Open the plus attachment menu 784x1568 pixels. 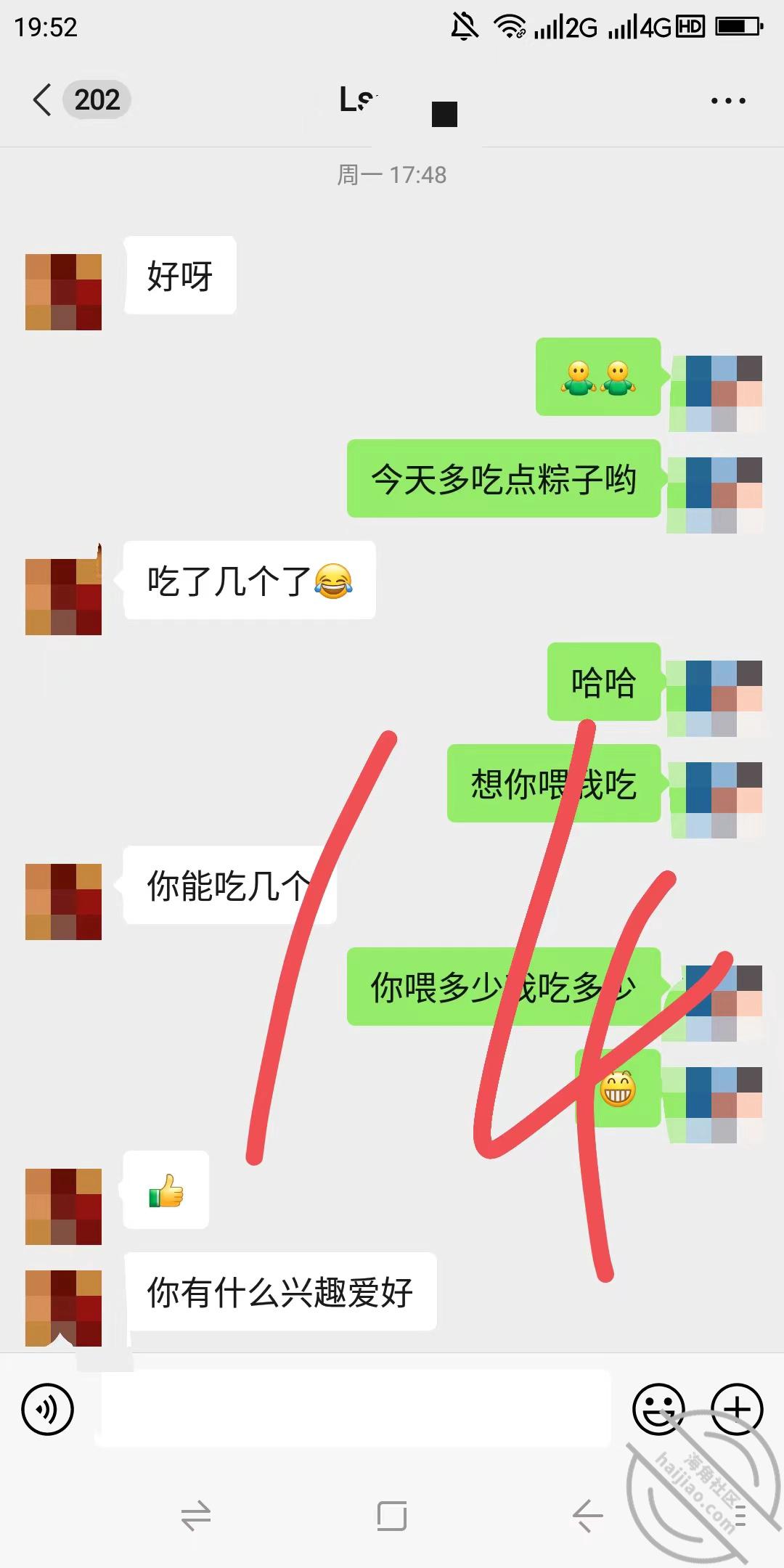pos(737,1410)
